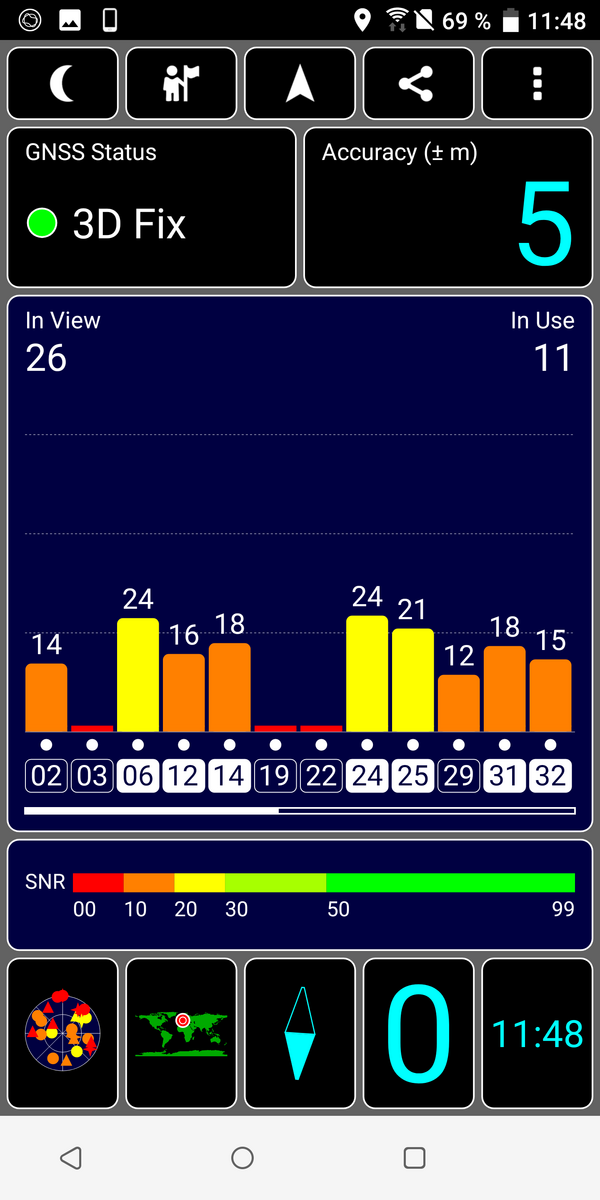Go to the home screen
The width and height of the screenshot is (600, 1200).
pyautogui.click(x=242, y=1158)
